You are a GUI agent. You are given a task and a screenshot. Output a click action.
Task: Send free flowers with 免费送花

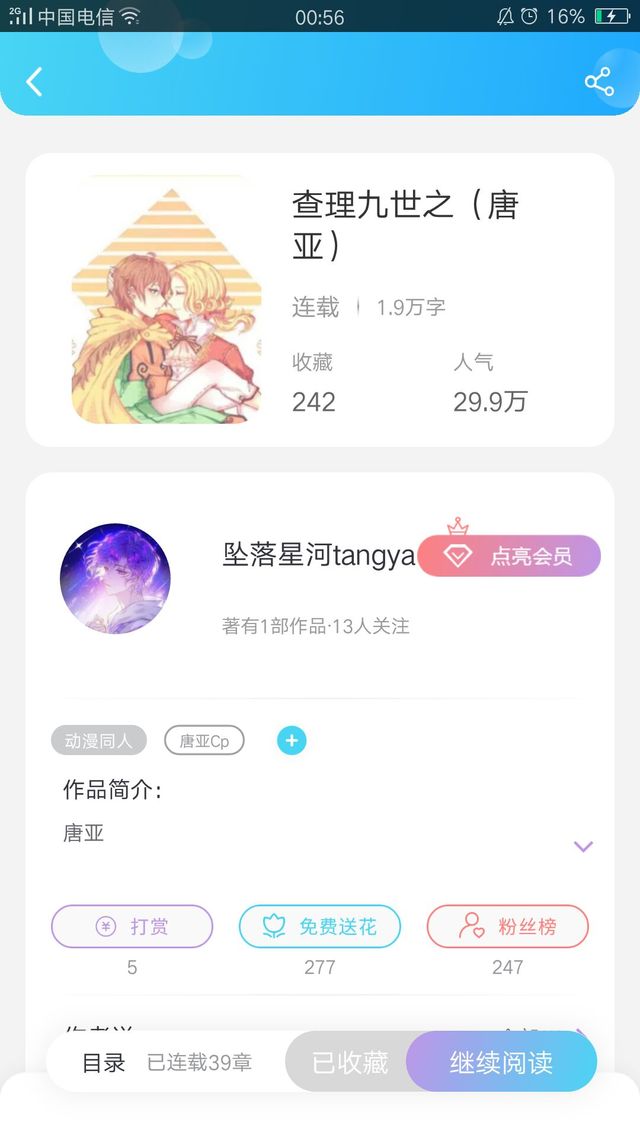pos(320,926)
